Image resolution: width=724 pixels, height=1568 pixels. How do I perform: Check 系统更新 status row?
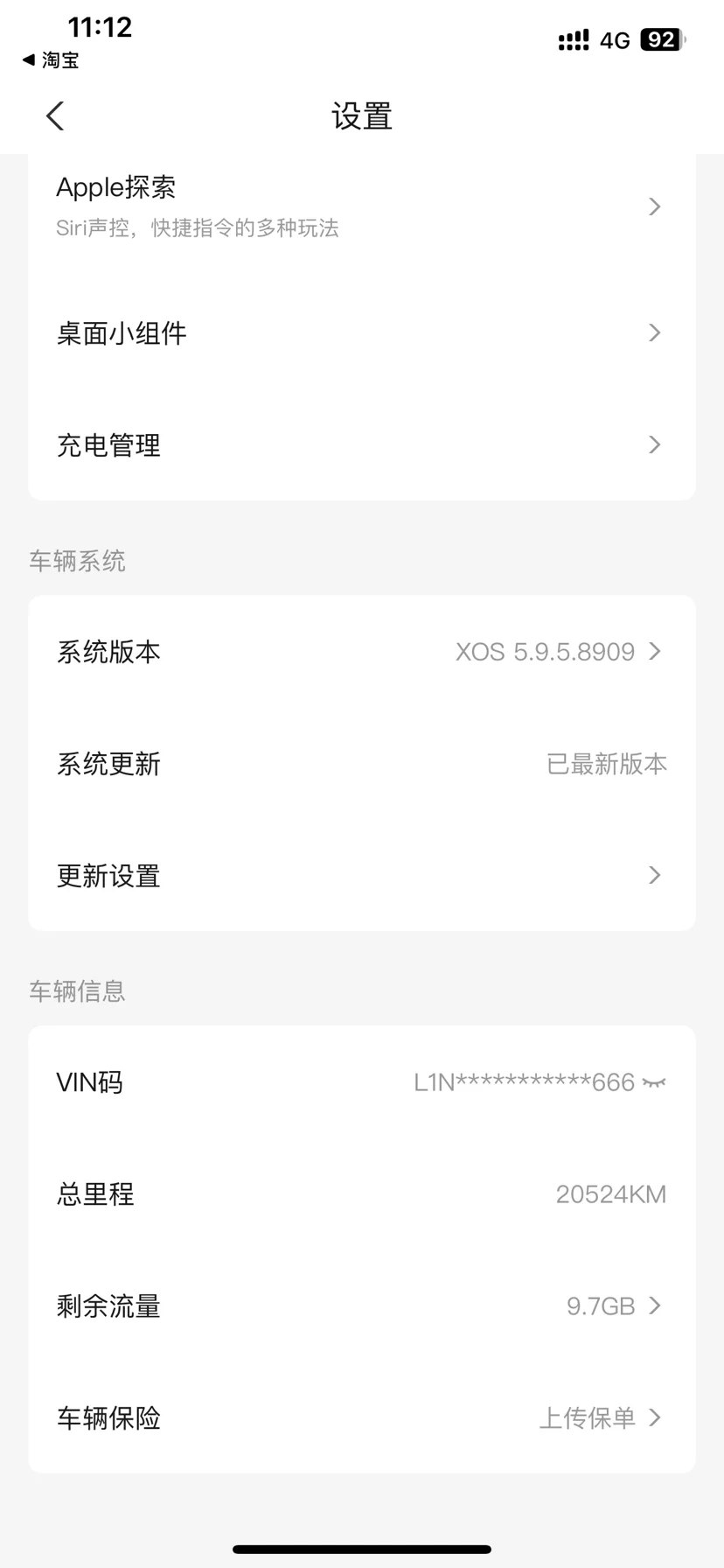pos(361,764)
